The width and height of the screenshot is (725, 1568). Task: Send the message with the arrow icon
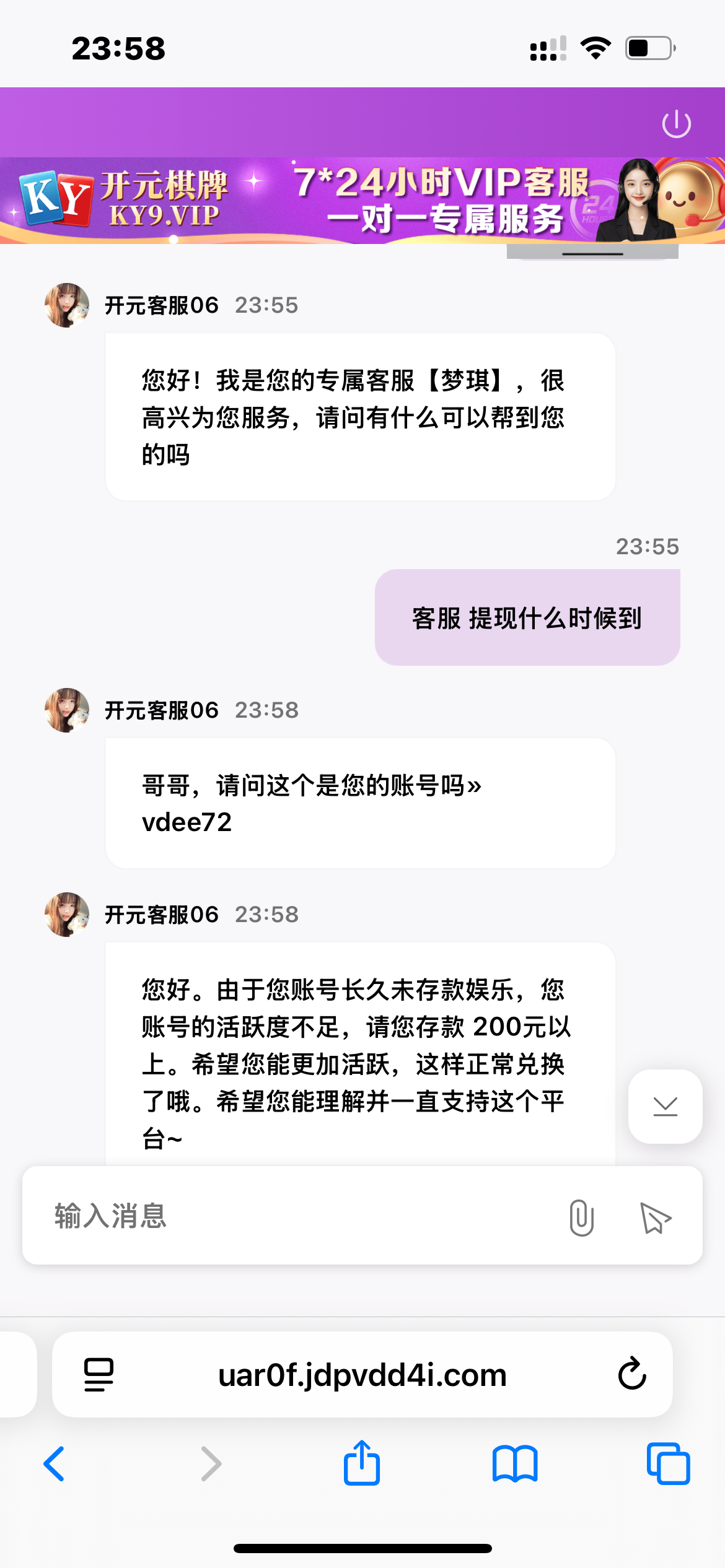[x=655, y=1218]
